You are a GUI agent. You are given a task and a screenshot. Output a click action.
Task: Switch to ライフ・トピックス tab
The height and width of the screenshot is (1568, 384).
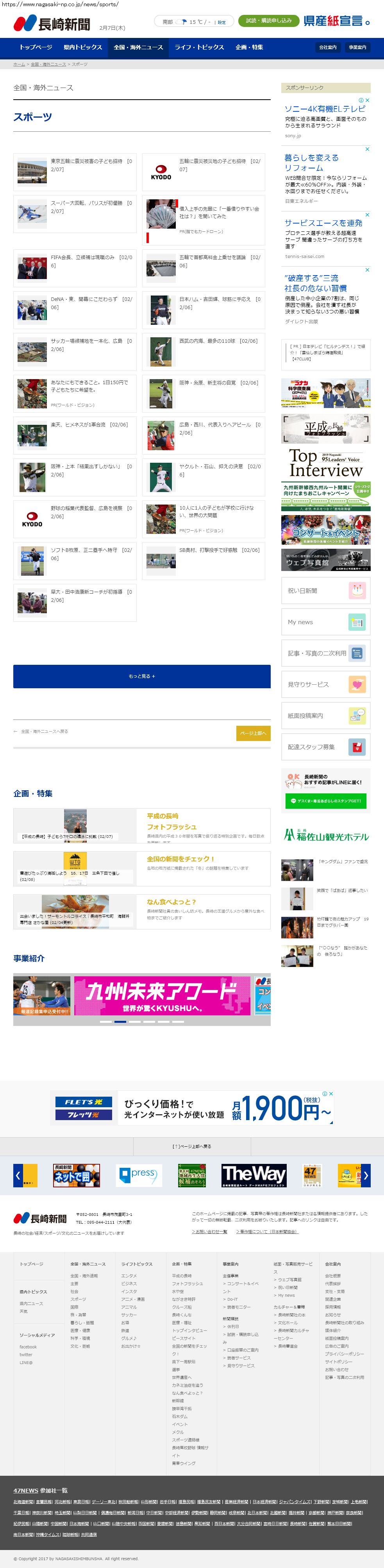click(x=199, y=47)
